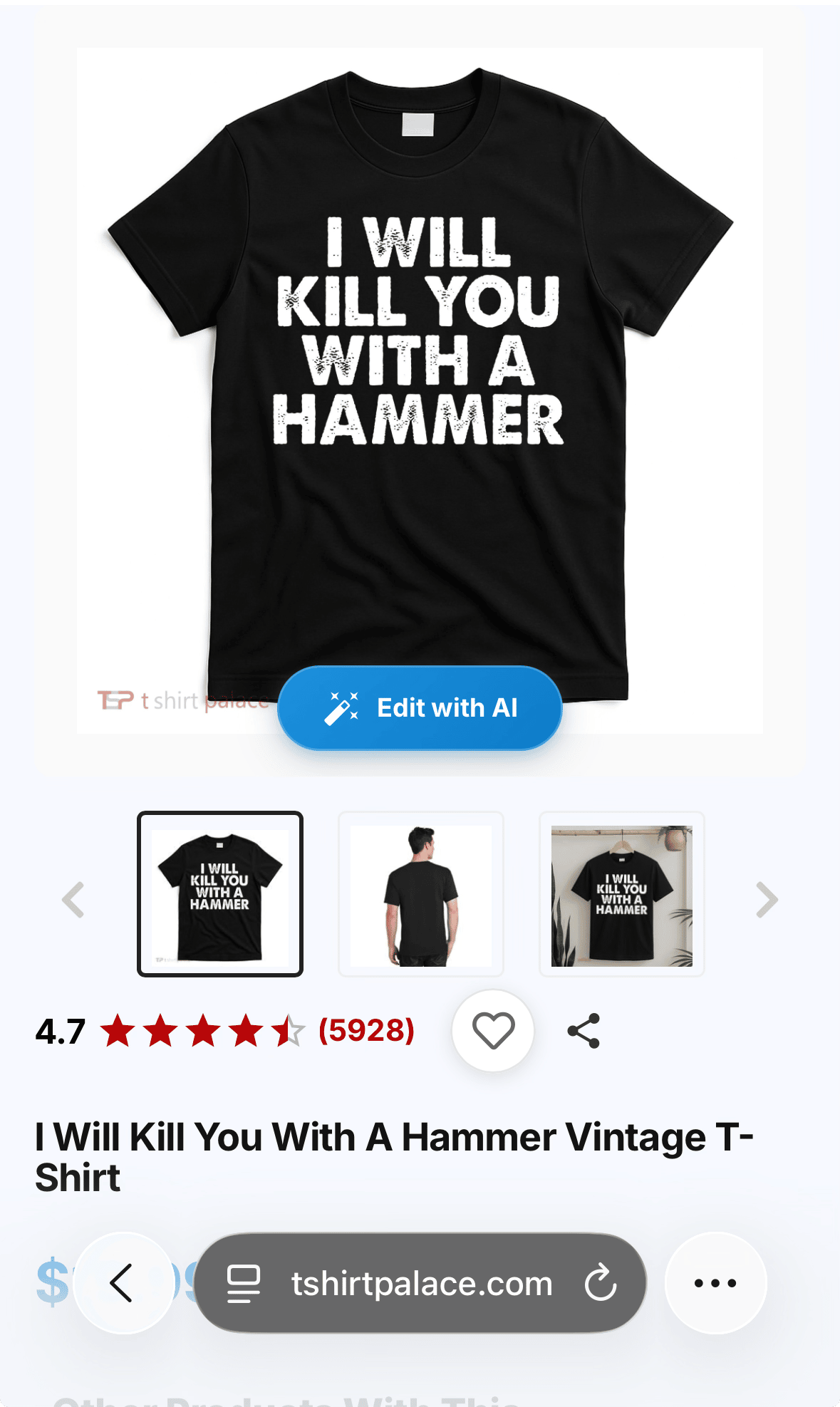Open the main product image
Viewport: 840px width, 1407px height.
point(420,390)
